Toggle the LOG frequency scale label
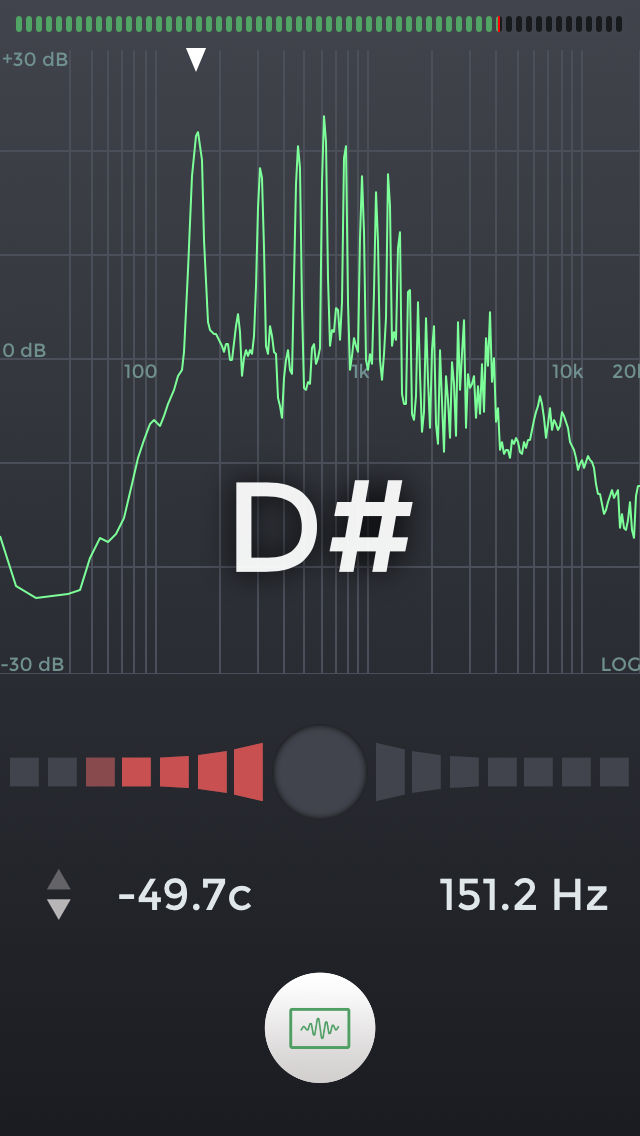The image size is (640, 1136). [x=619, y=664]
